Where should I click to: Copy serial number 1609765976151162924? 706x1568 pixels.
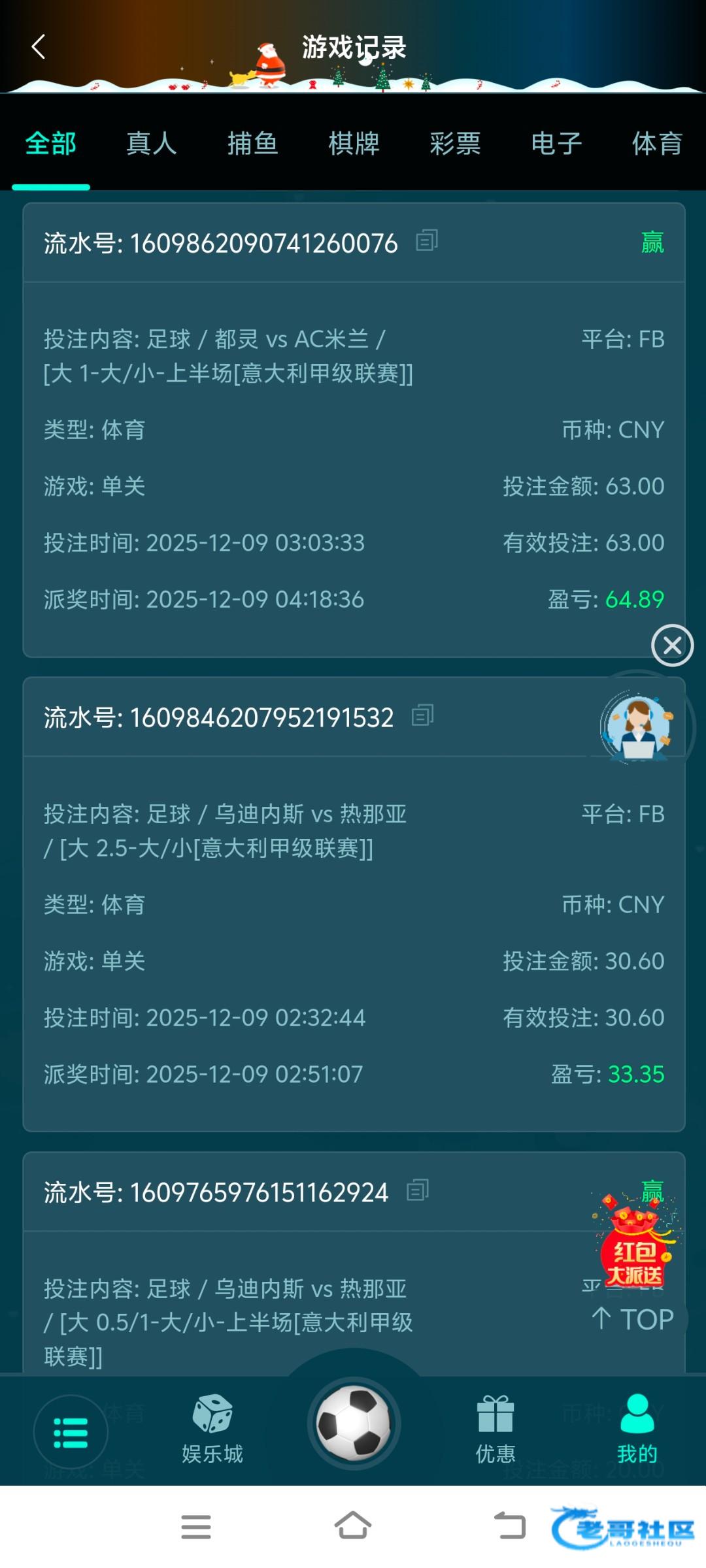418,1191
